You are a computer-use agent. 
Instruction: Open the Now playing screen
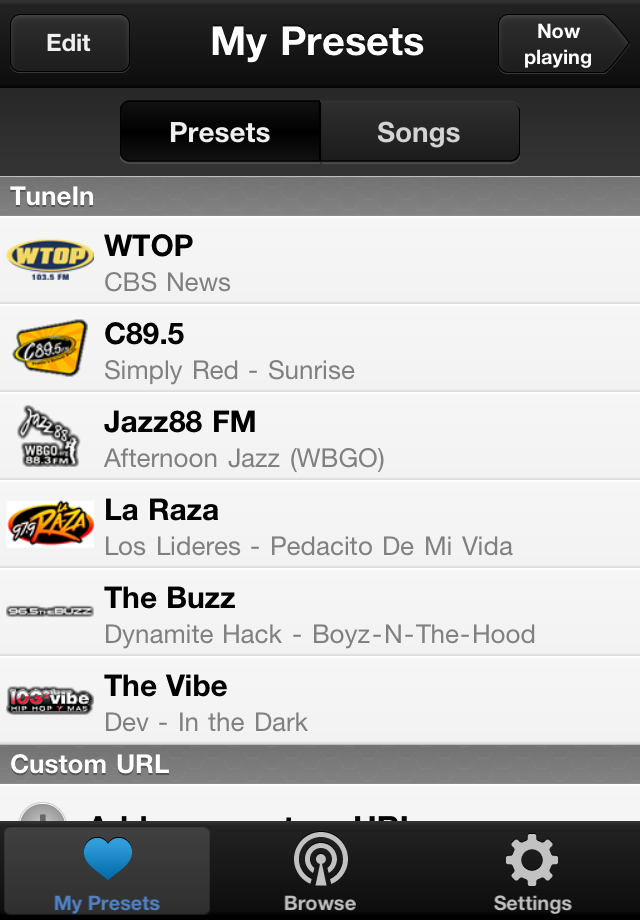[x=562, y=45]
